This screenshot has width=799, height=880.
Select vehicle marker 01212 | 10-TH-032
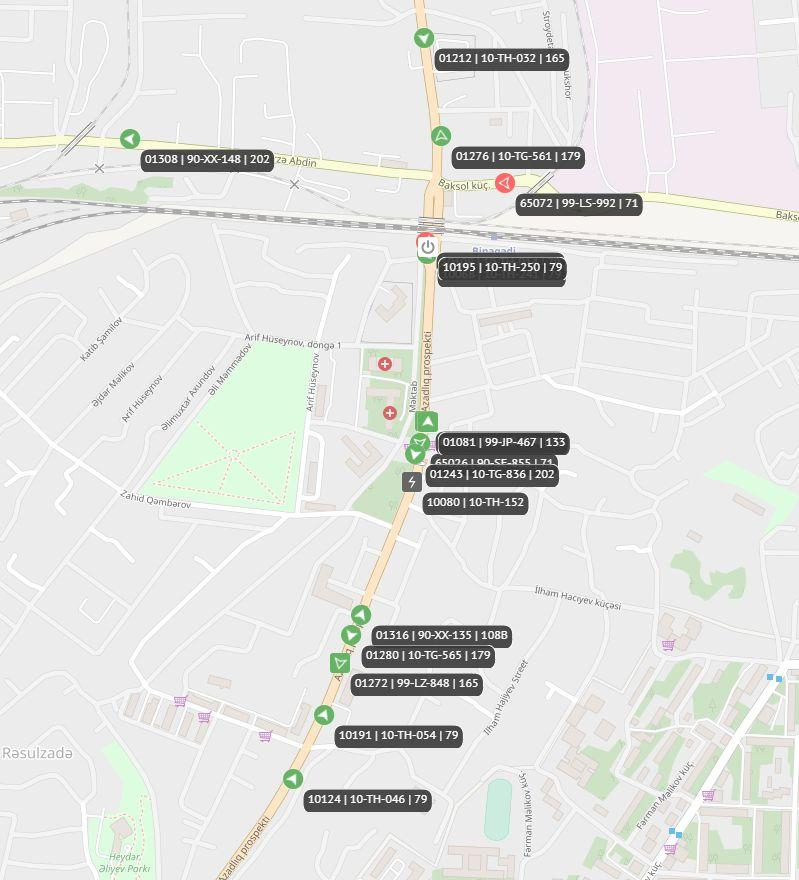pos(425,39)
